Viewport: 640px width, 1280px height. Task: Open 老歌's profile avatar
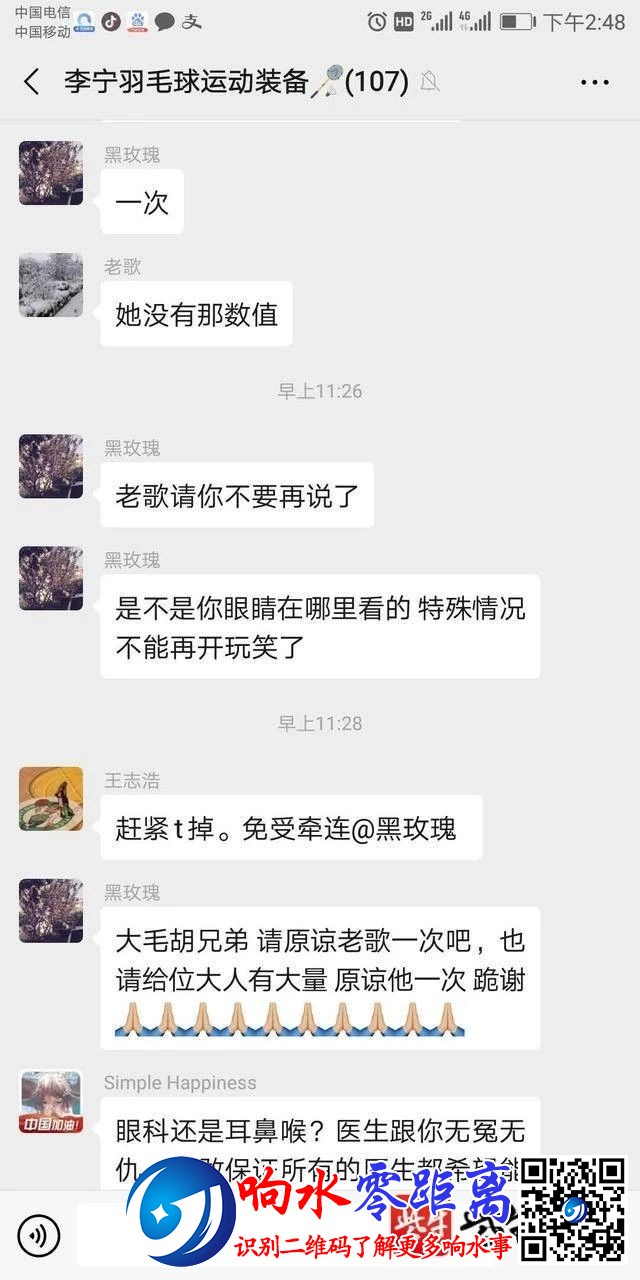(51, 285)
